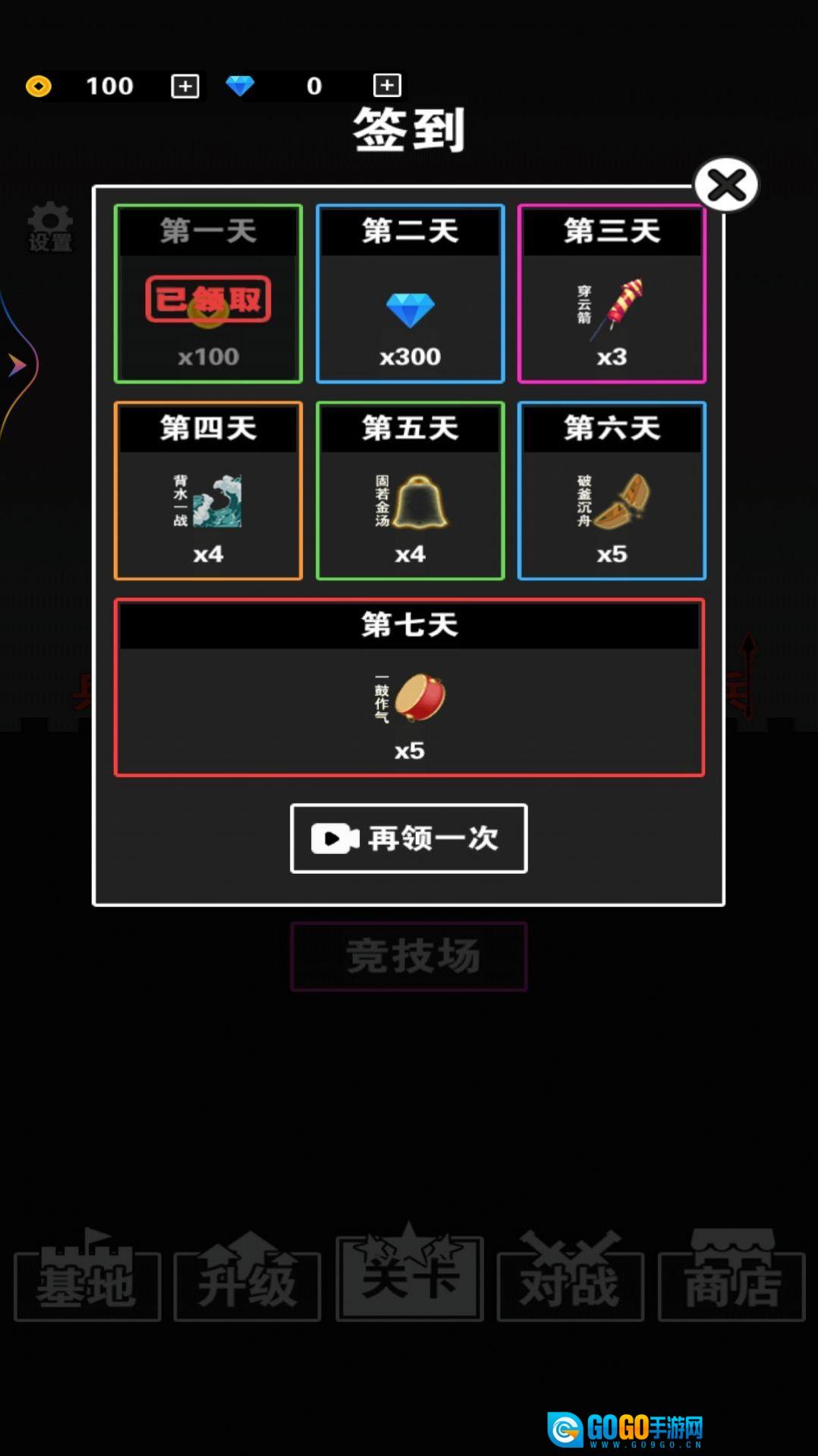The image size is (818, 1456).
Task: Select the 第二天 diamond x300 reward
Action: click(x=410, y=294)
